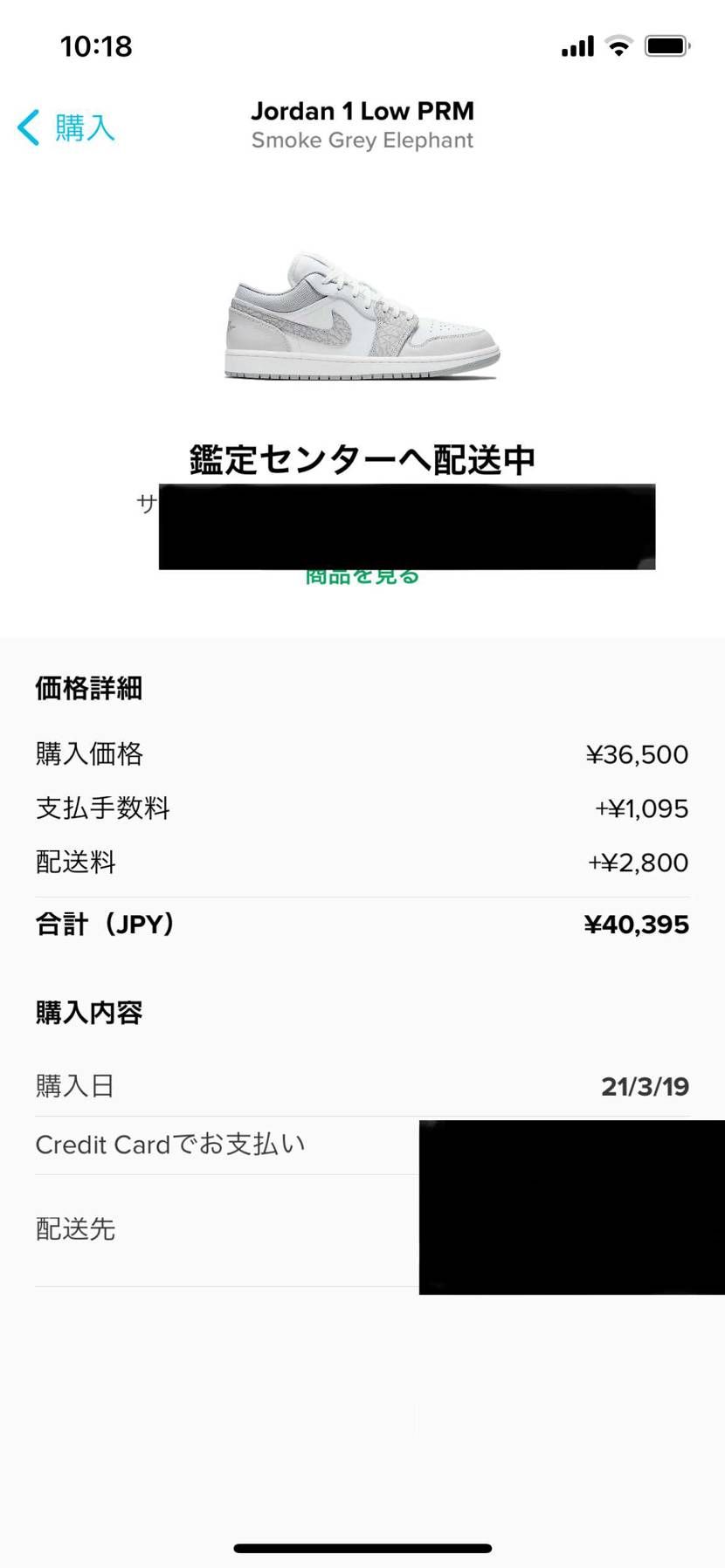Tap the 購入価格 ¥36,500 row

coord(362,754)
